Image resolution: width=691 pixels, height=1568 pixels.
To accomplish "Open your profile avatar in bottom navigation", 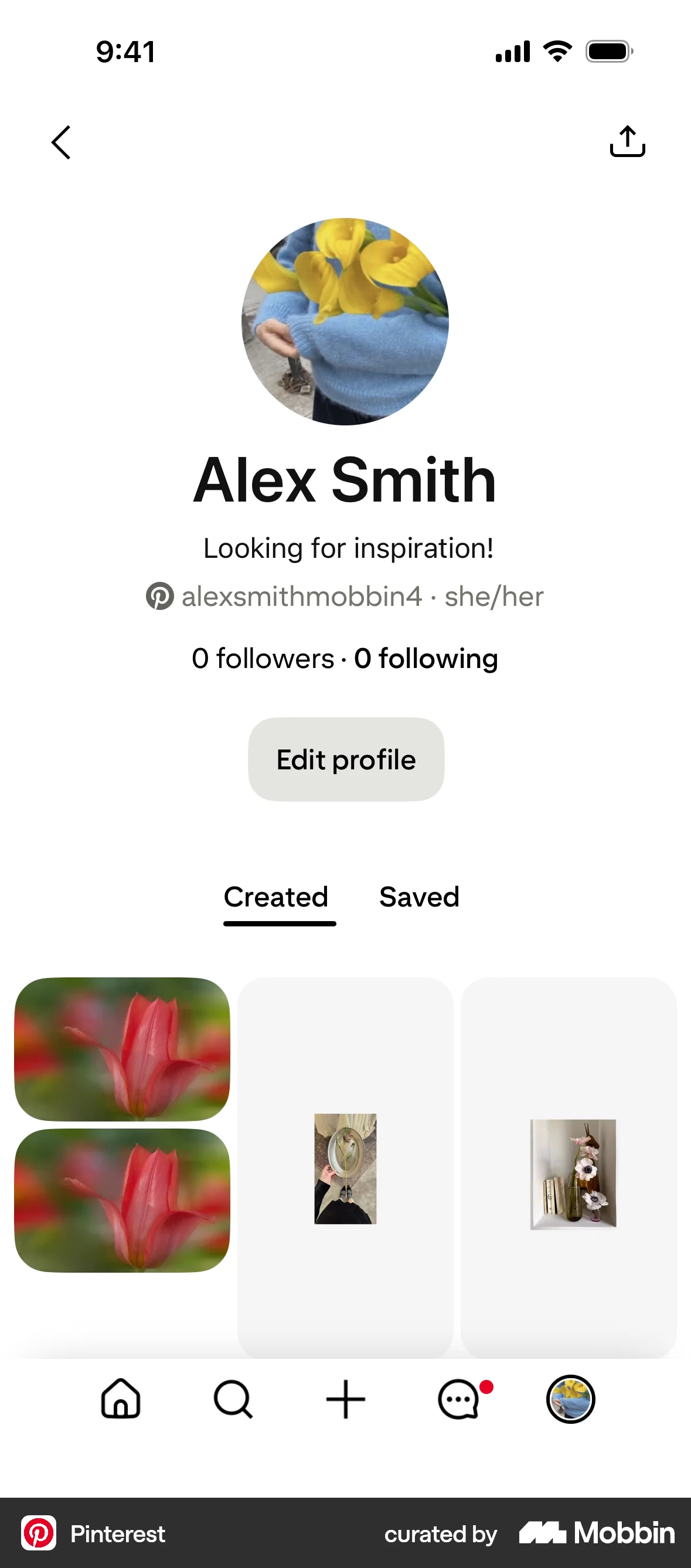I will (x=570, y=1400).
